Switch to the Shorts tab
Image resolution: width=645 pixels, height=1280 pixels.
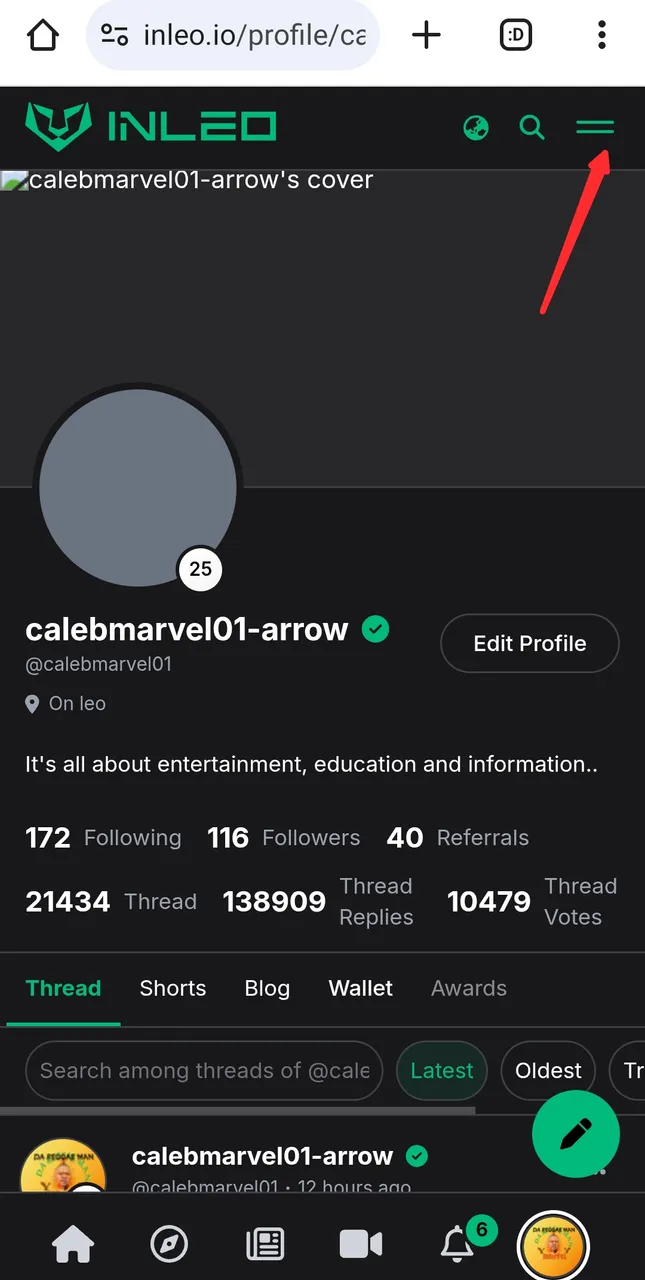(172, 988)
